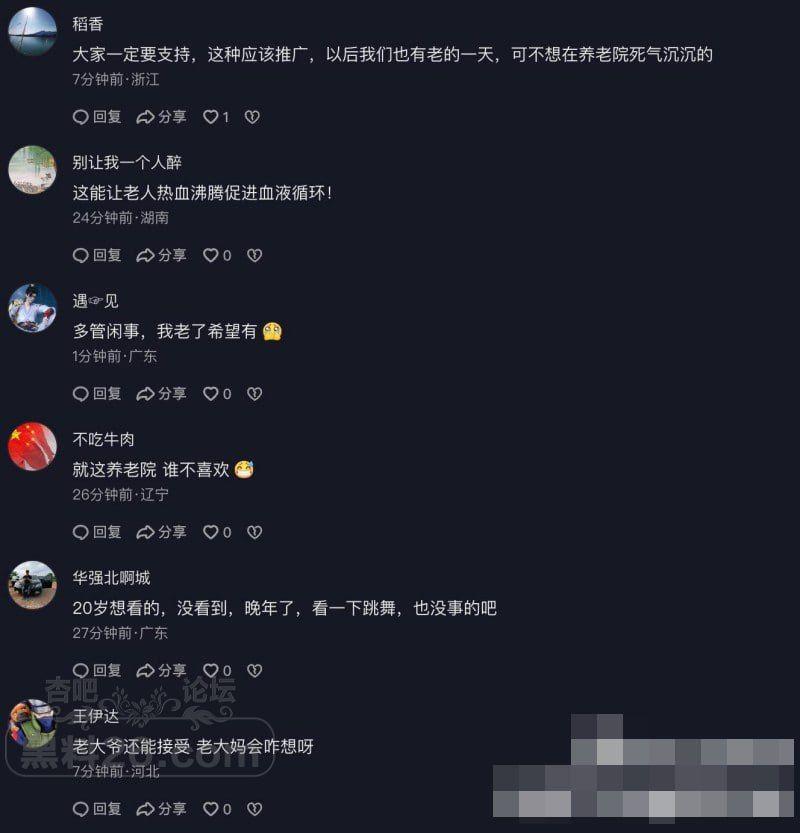Dislike 华强北啊城's comment
This screenshot has width=800, height=833.
point(254,670)
